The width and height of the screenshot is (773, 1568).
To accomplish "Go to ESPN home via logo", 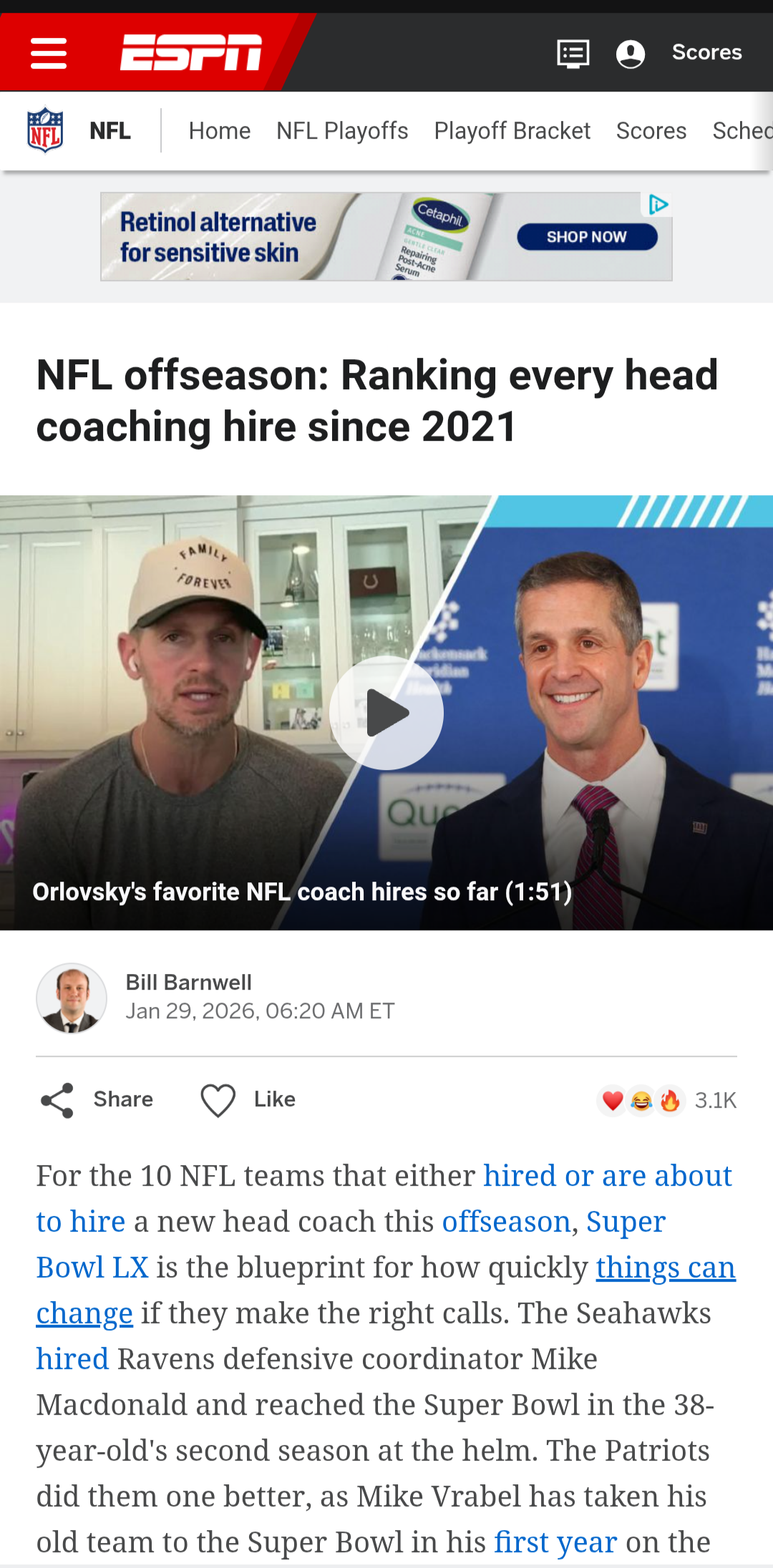I will point(190,53).
